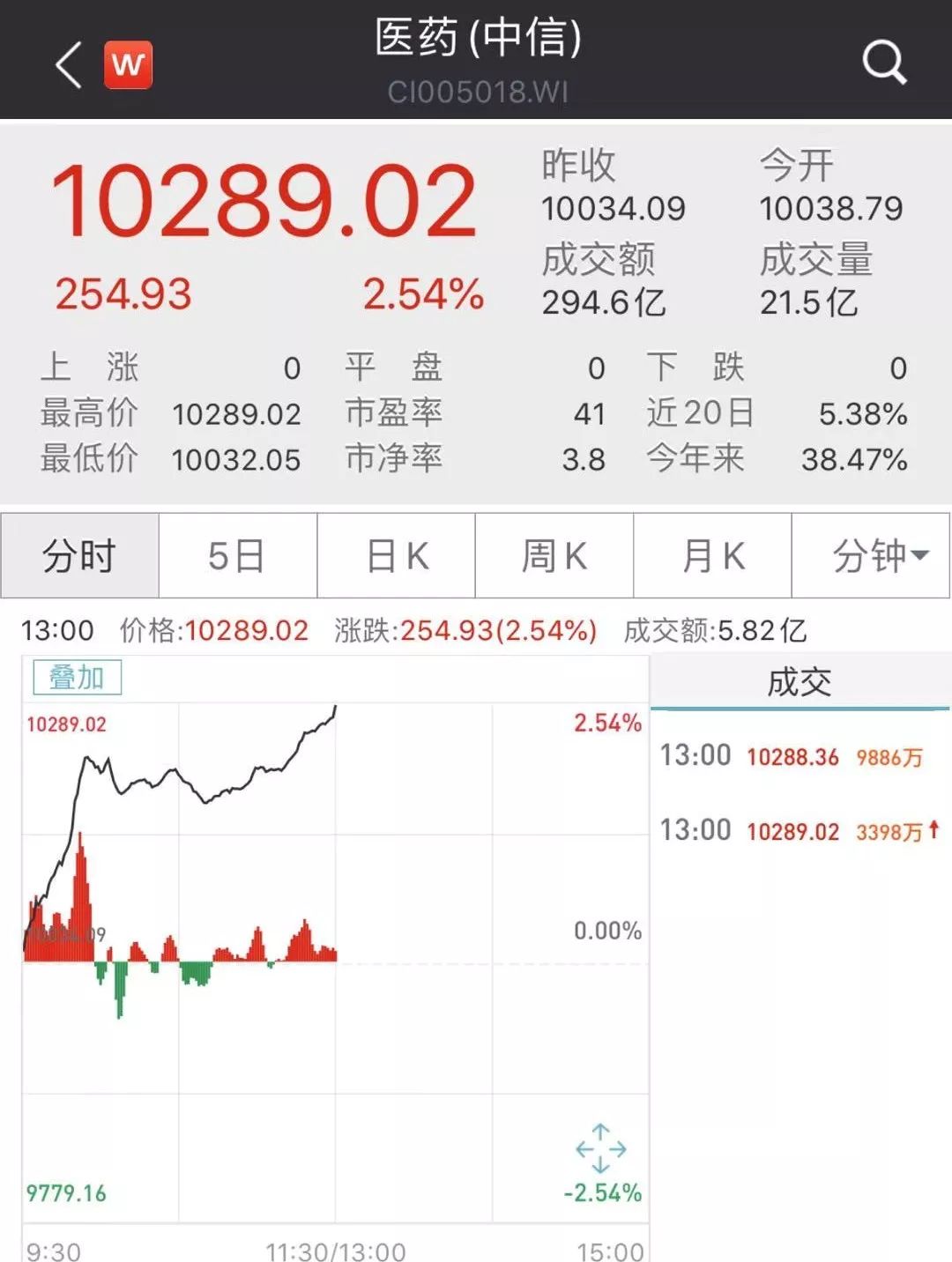Open the search magnifier icon
Viewport: 952px width, 1262px height.
pyautogui.click(x=883, y=63)
